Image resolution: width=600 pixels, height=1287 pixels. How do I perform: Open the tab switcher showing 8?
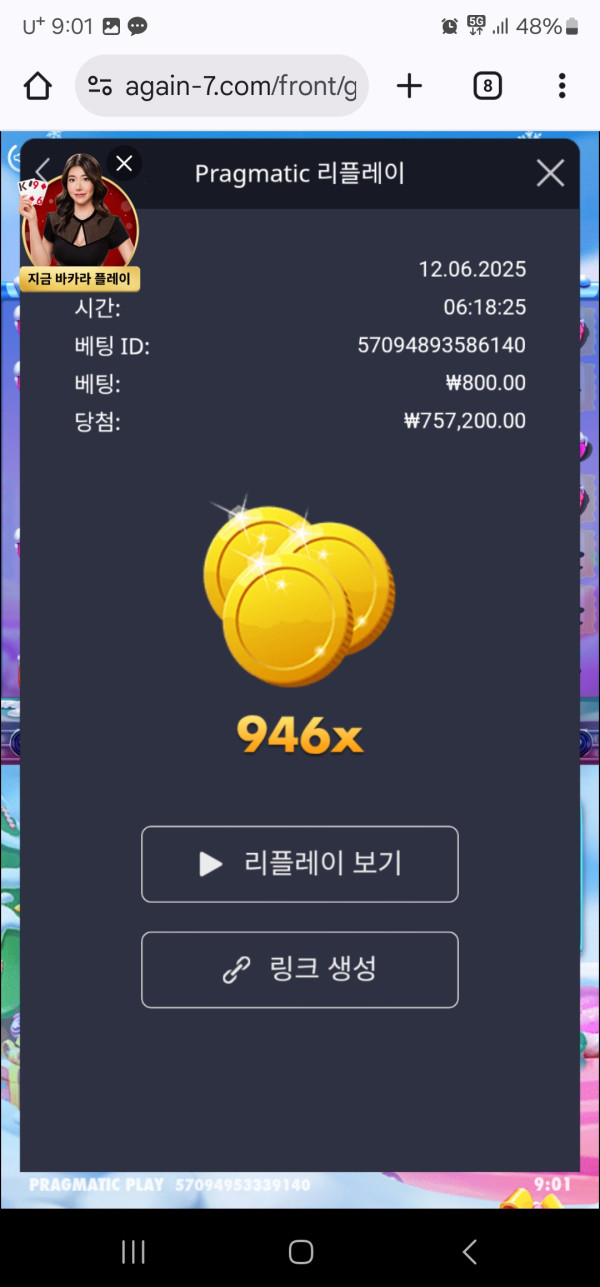[487, 86]
